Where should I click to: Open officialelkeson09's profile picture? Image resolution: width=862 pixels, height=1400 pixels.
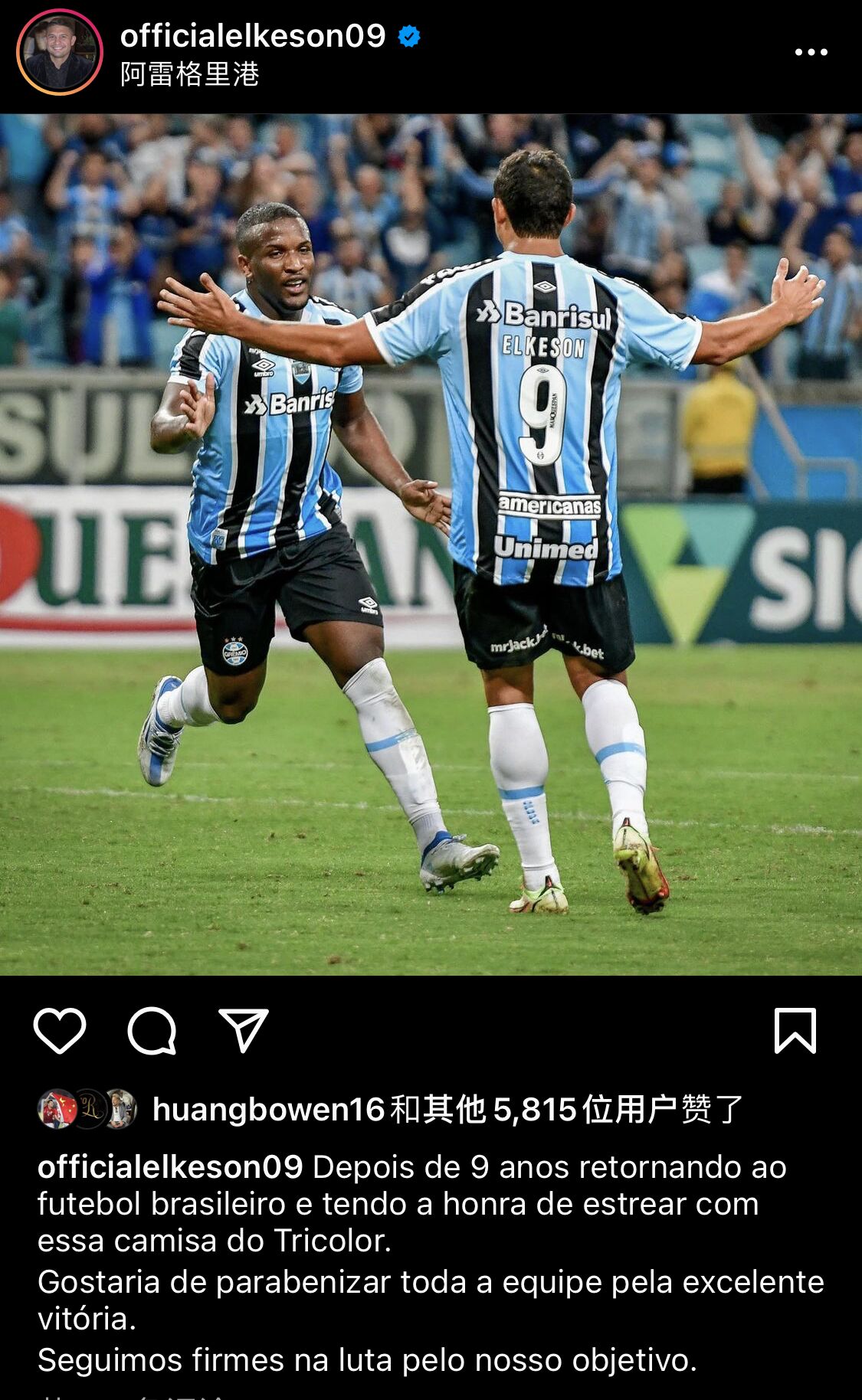point(60,52)
